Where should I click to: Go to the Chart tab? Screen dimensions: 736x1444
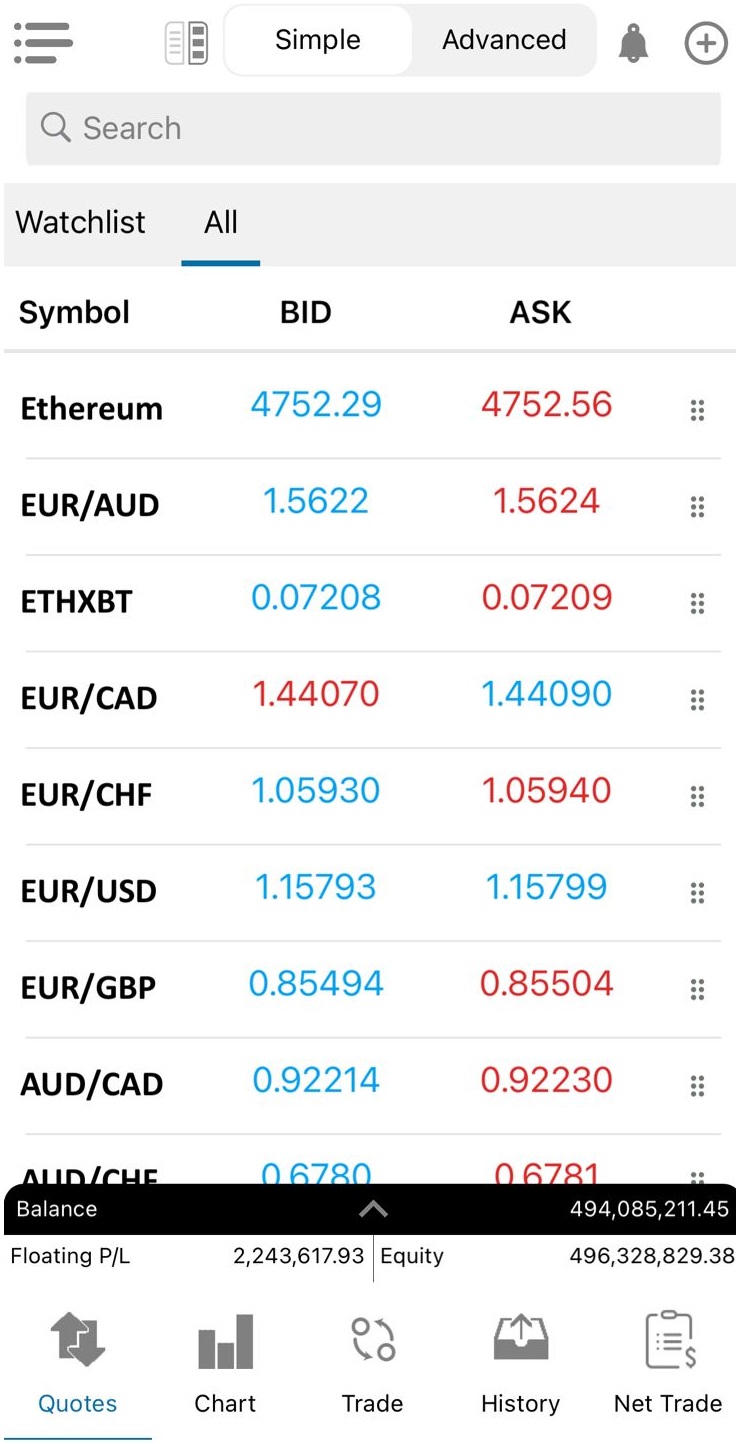[225, 1364]
